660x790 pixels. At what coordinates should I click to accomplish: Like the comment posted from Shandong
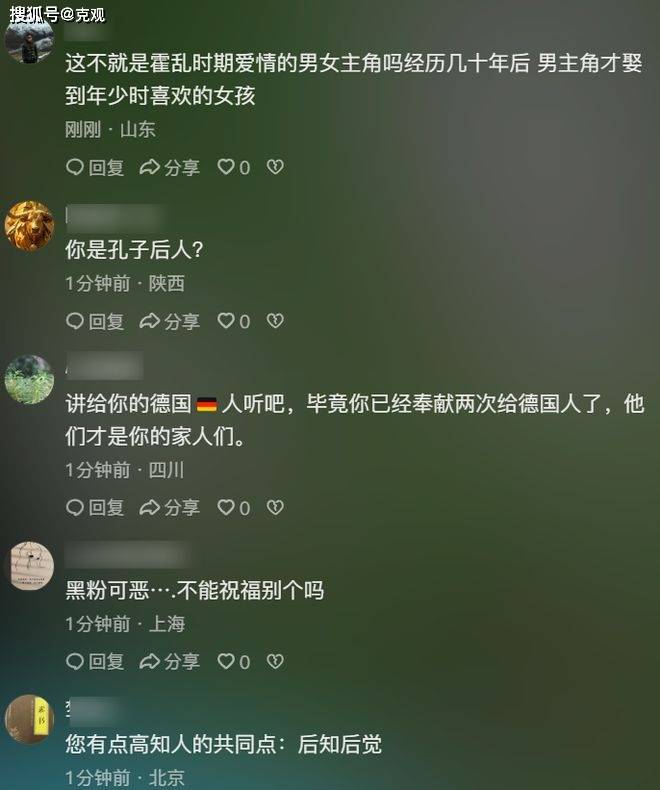(x=233, y=168)
